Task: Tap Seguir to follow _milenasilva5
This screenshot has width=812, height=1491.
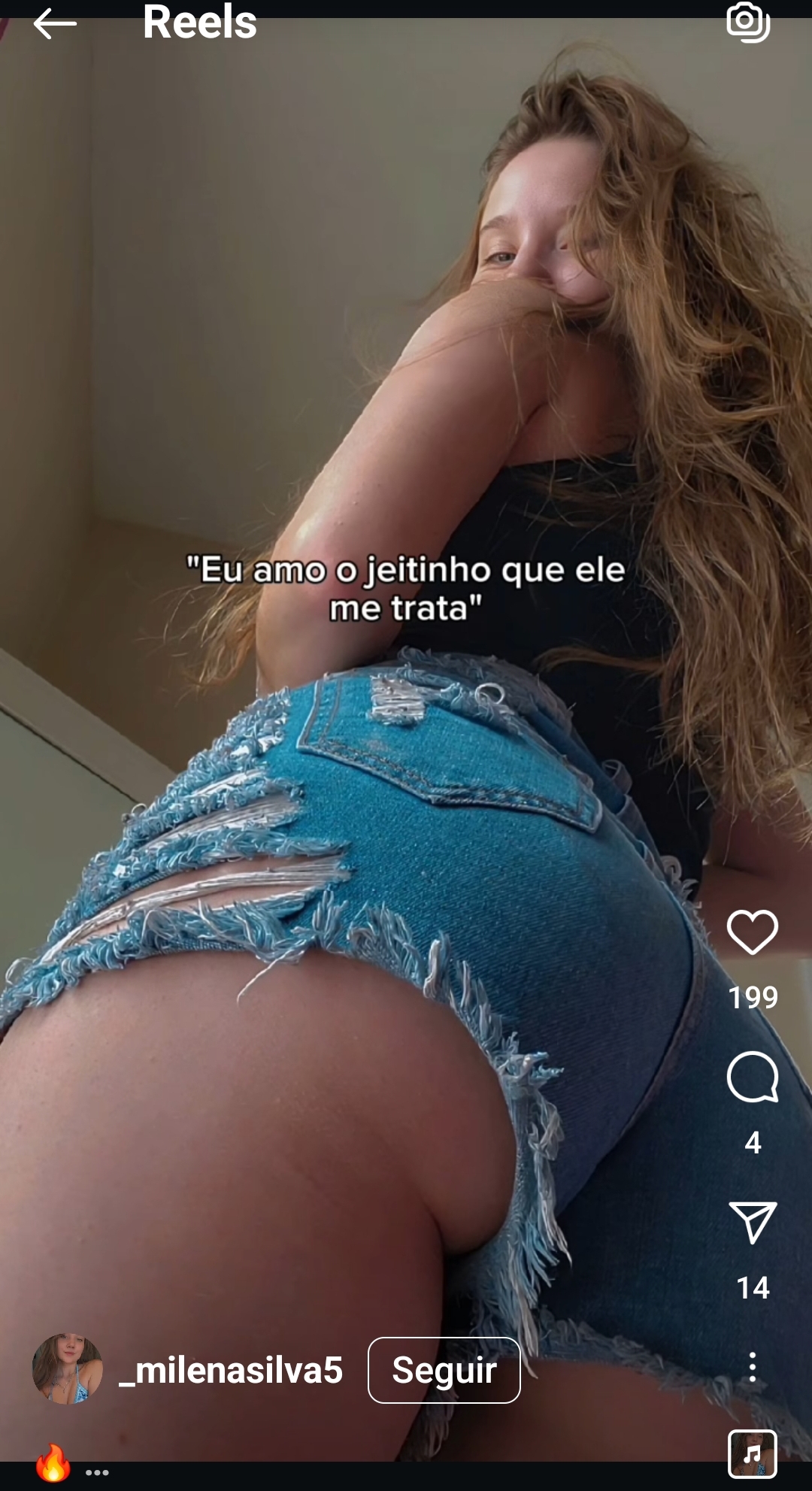Action: [x=444, y=1370]
